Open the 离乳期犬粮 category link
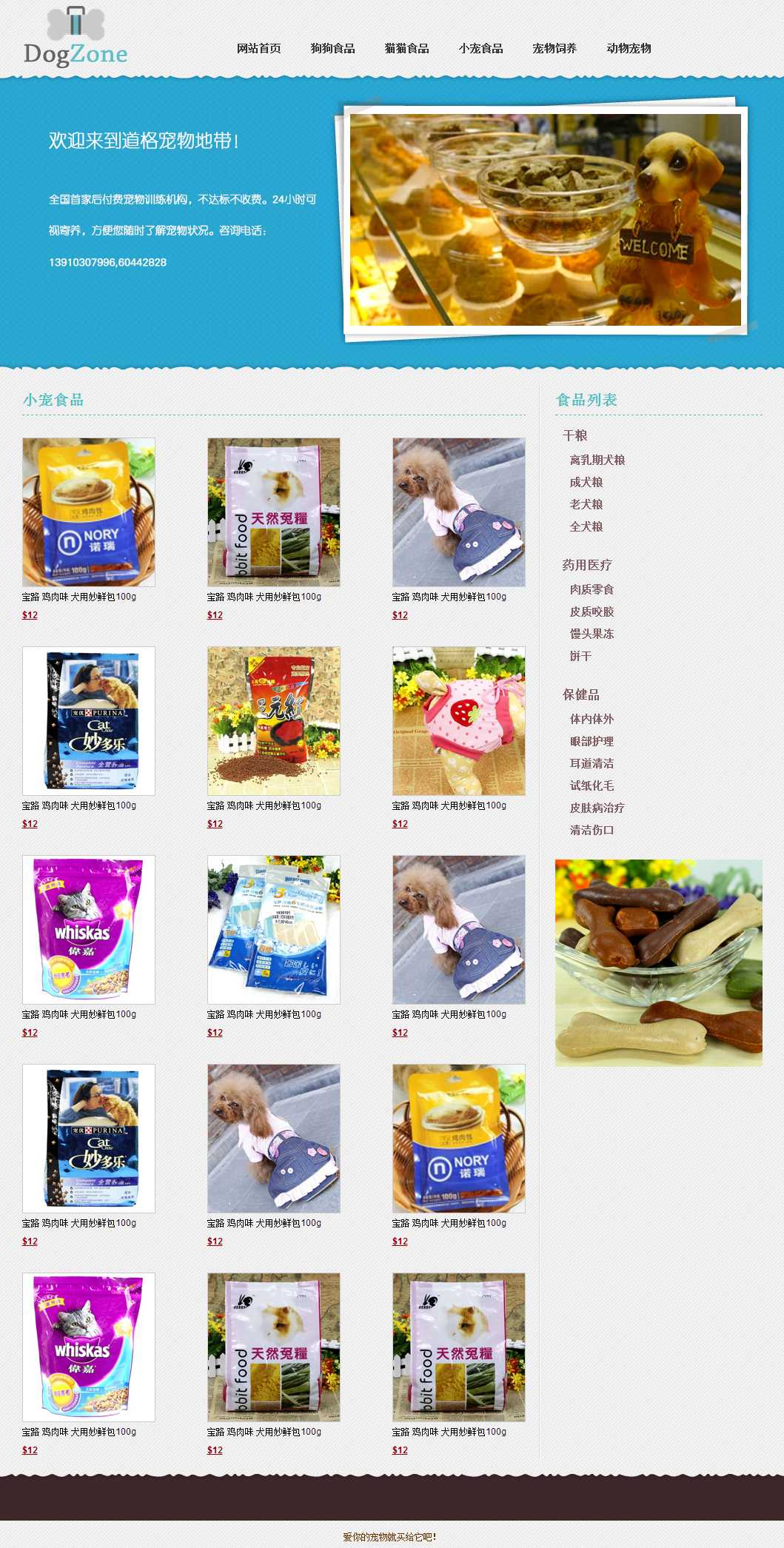Viewport: 784px width, 1548px height. [597, 460]
